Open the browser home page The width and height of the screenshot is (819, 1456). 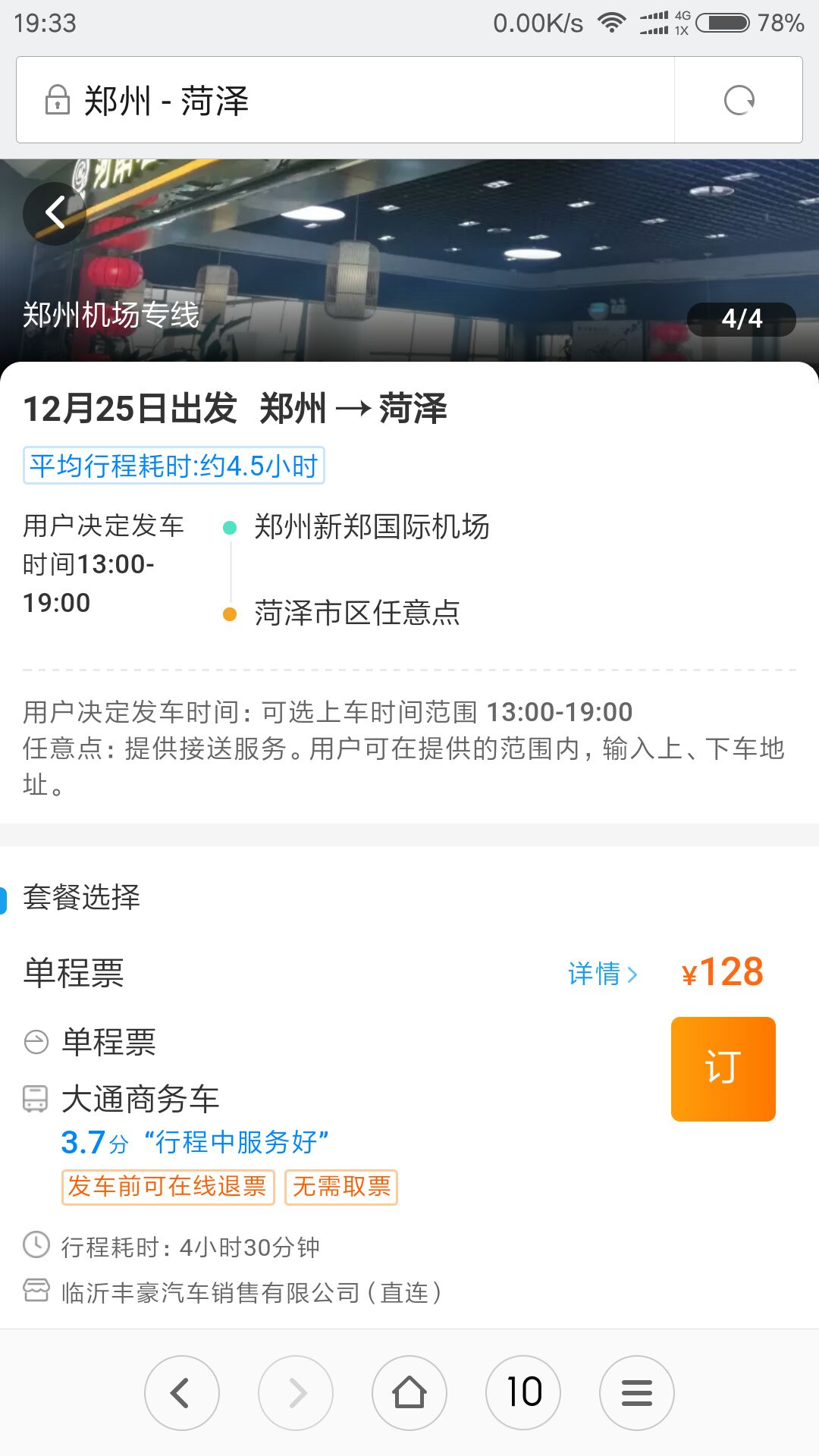[409, 1393]
